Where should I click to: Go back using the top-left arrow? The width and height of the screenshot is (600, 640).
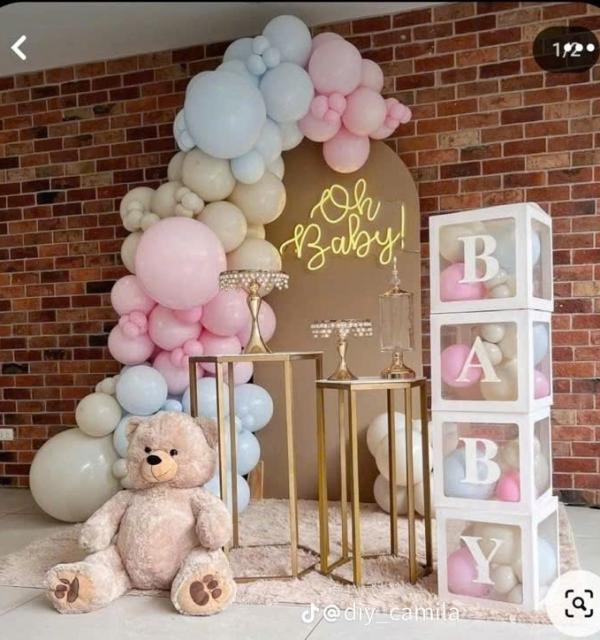click(19, 47)
